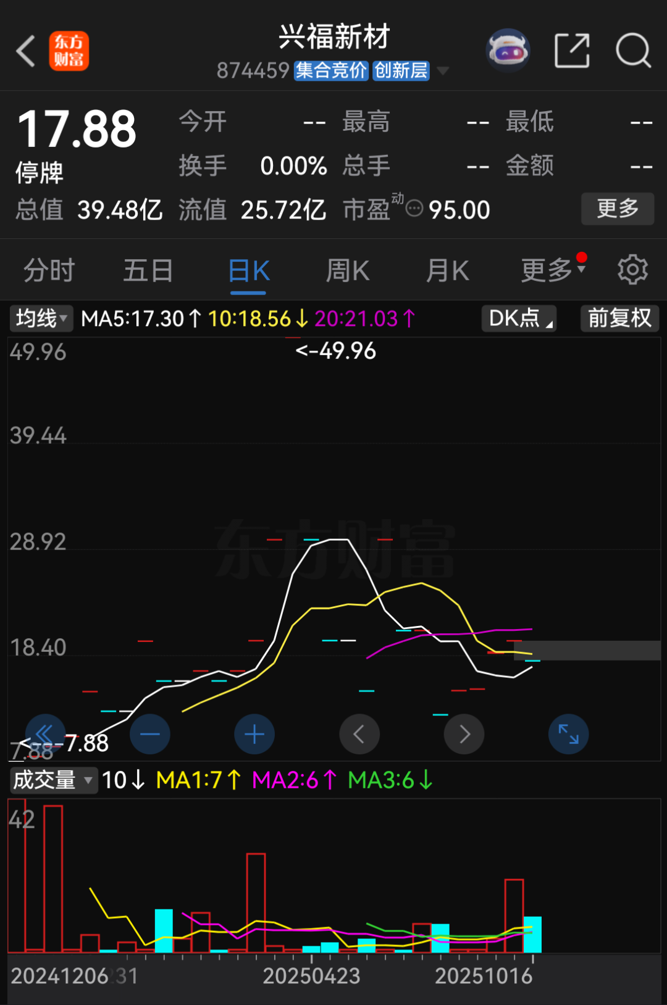Open the DK点 option

[518, 319]
